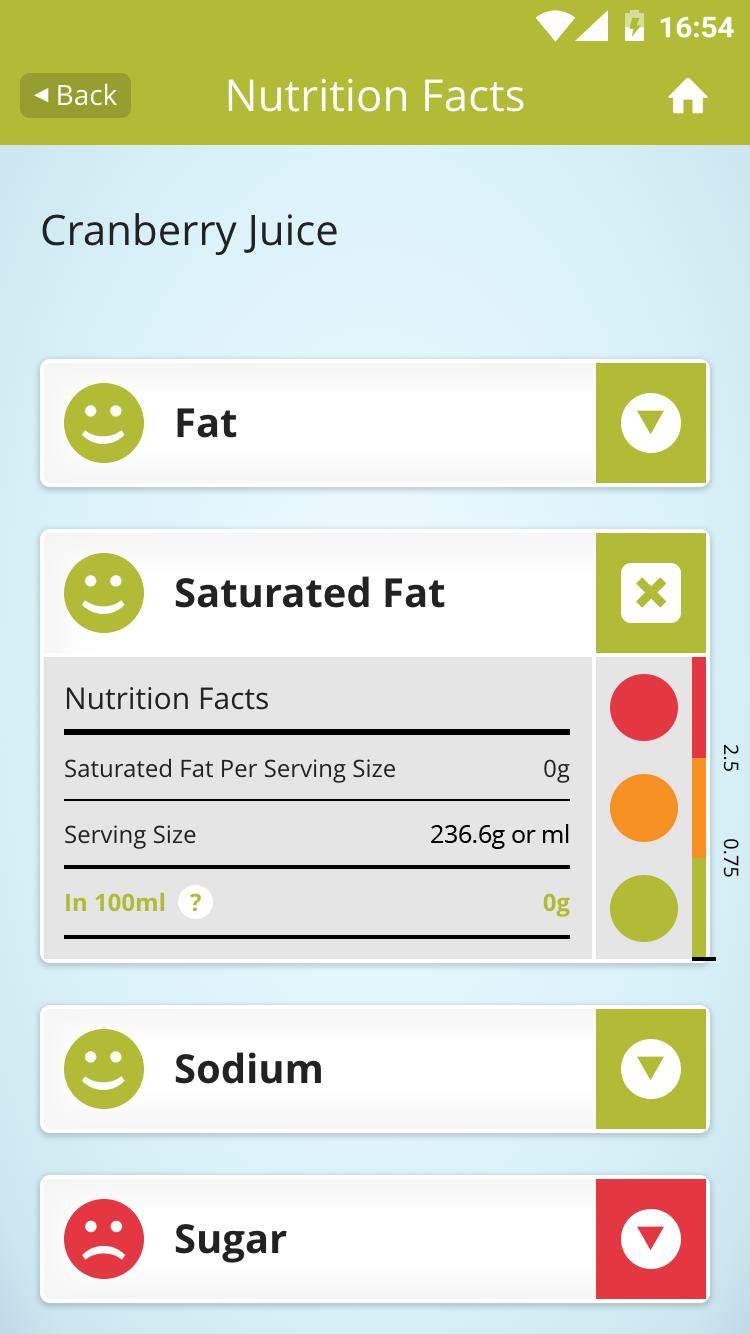Expand the Sugar section
This screenshot has height=1334, width=750.
coord(651,1239)
